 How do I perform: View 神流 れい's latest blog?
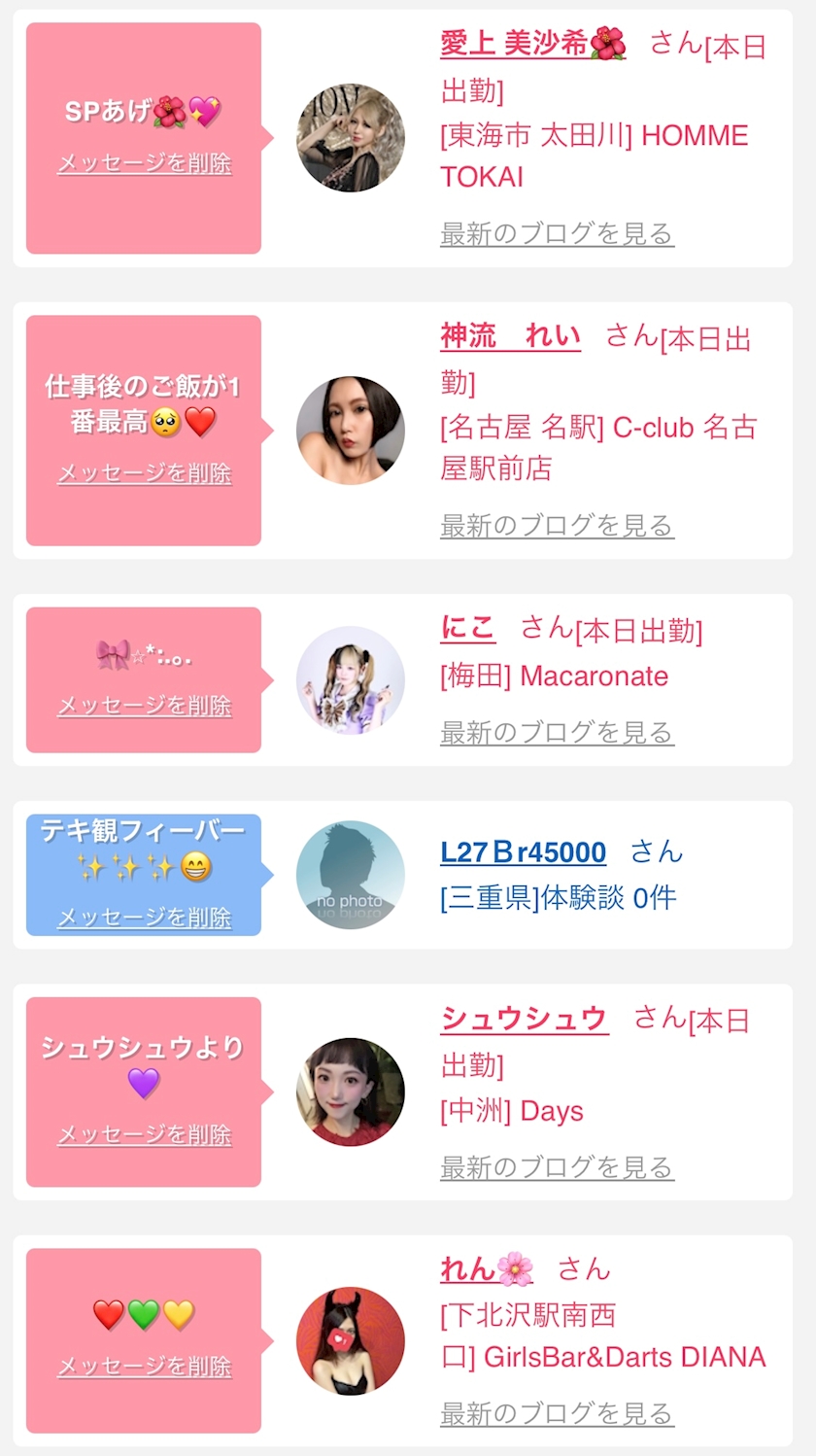[557, 526]
